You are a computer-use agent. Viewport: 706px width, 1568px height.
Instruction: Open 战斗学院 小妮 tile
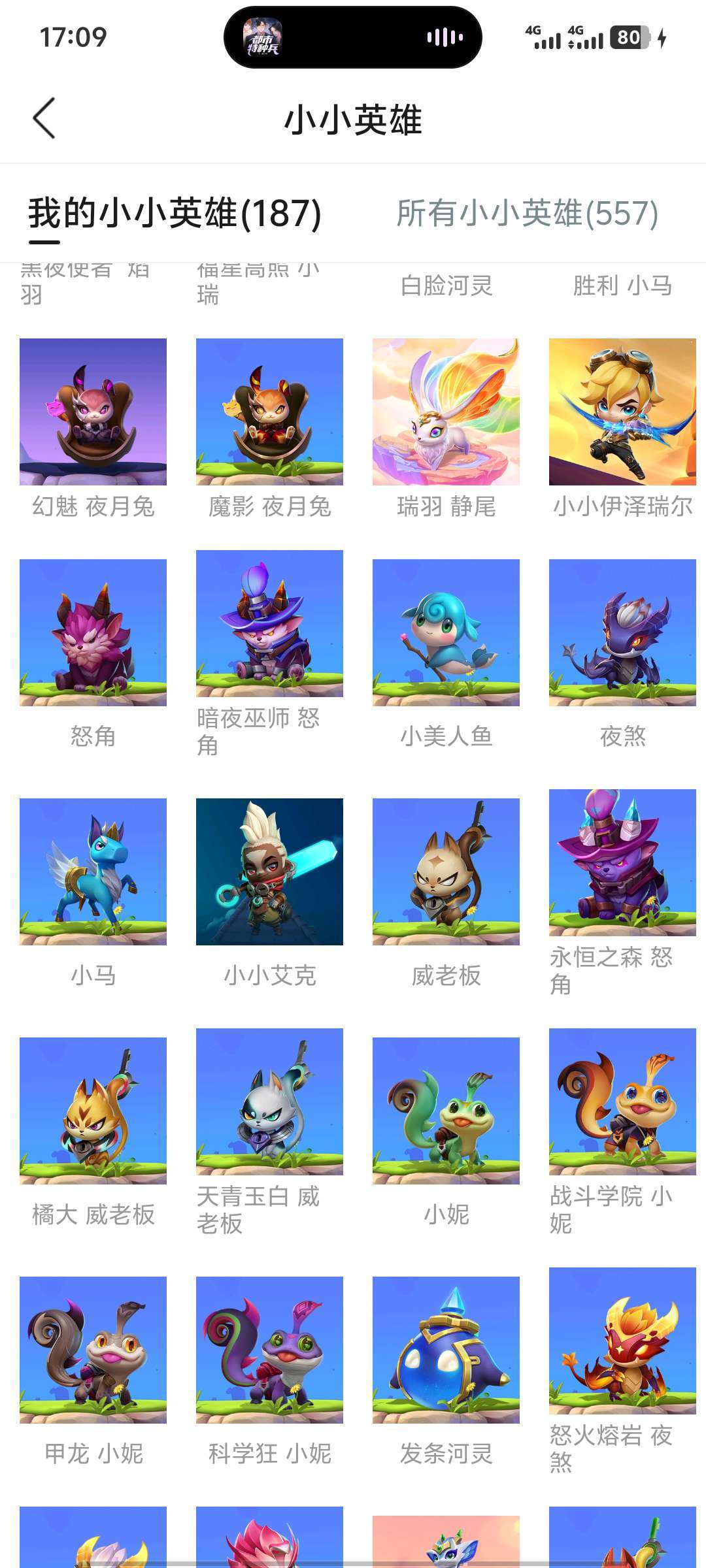point(622,1102)
